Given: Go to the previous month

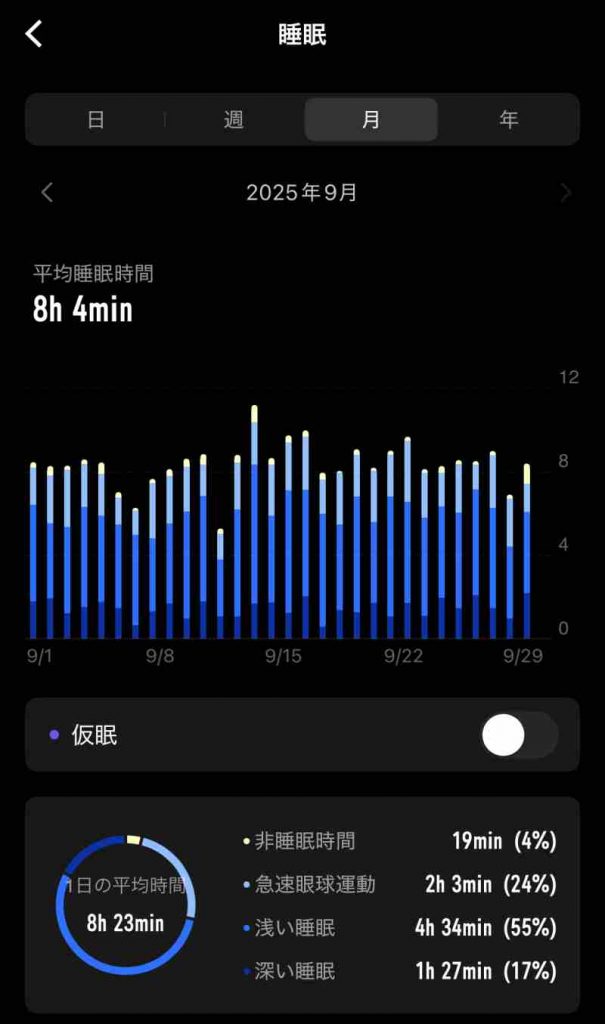Looking at the screenshot, I should (x=47, y=193).
